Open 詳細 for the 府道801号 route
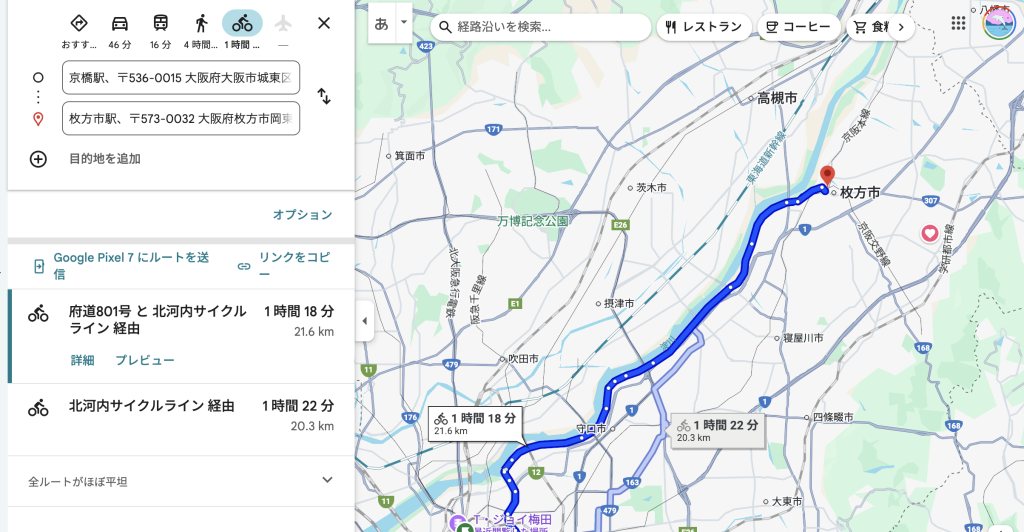Image resolution: width=1024 pixels, height=532 pixels. [82, 360]
